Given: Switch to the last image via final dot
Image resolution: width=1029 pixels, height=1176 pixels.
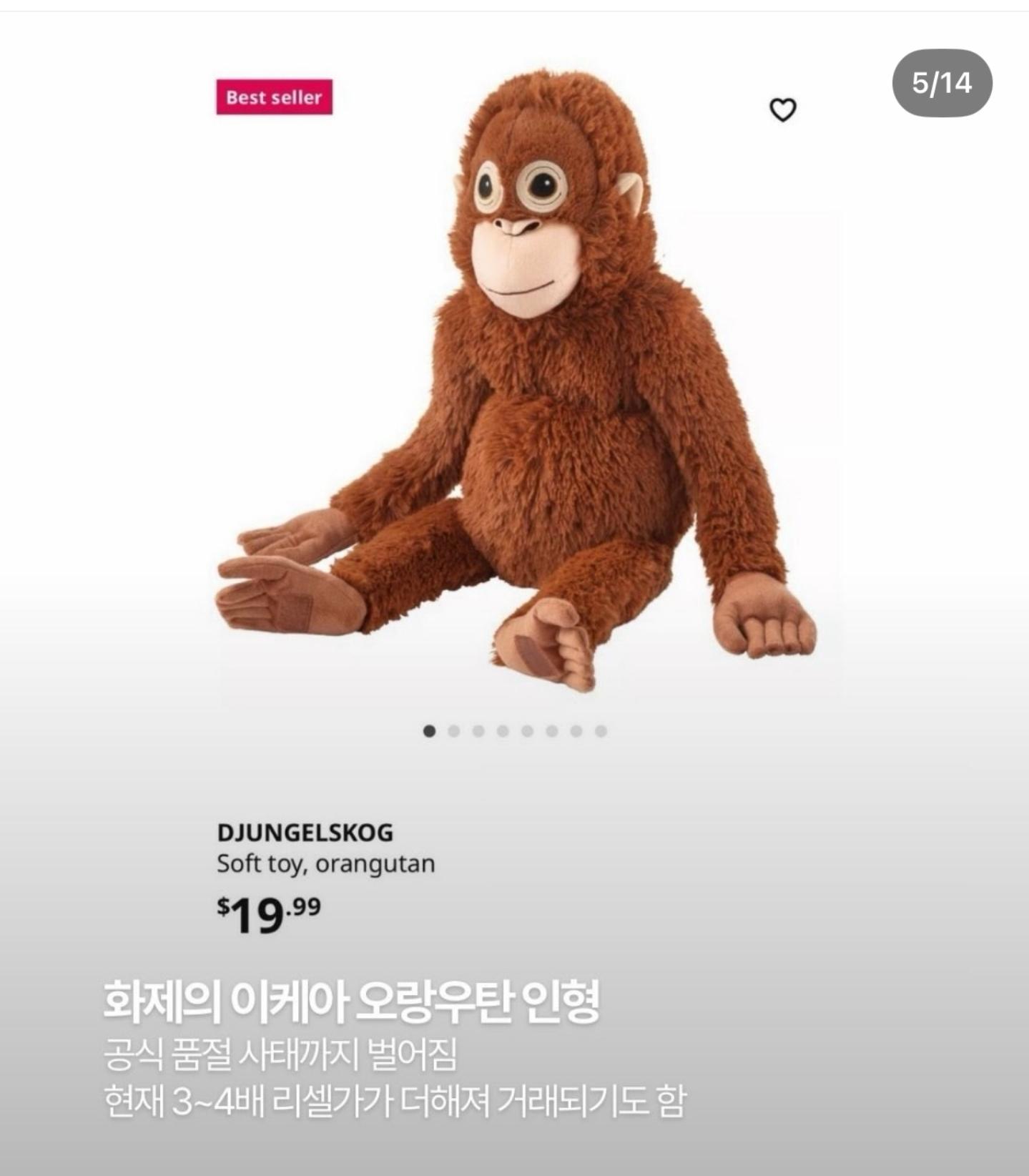Looking at the screenshot, I should tap(599, 730).
